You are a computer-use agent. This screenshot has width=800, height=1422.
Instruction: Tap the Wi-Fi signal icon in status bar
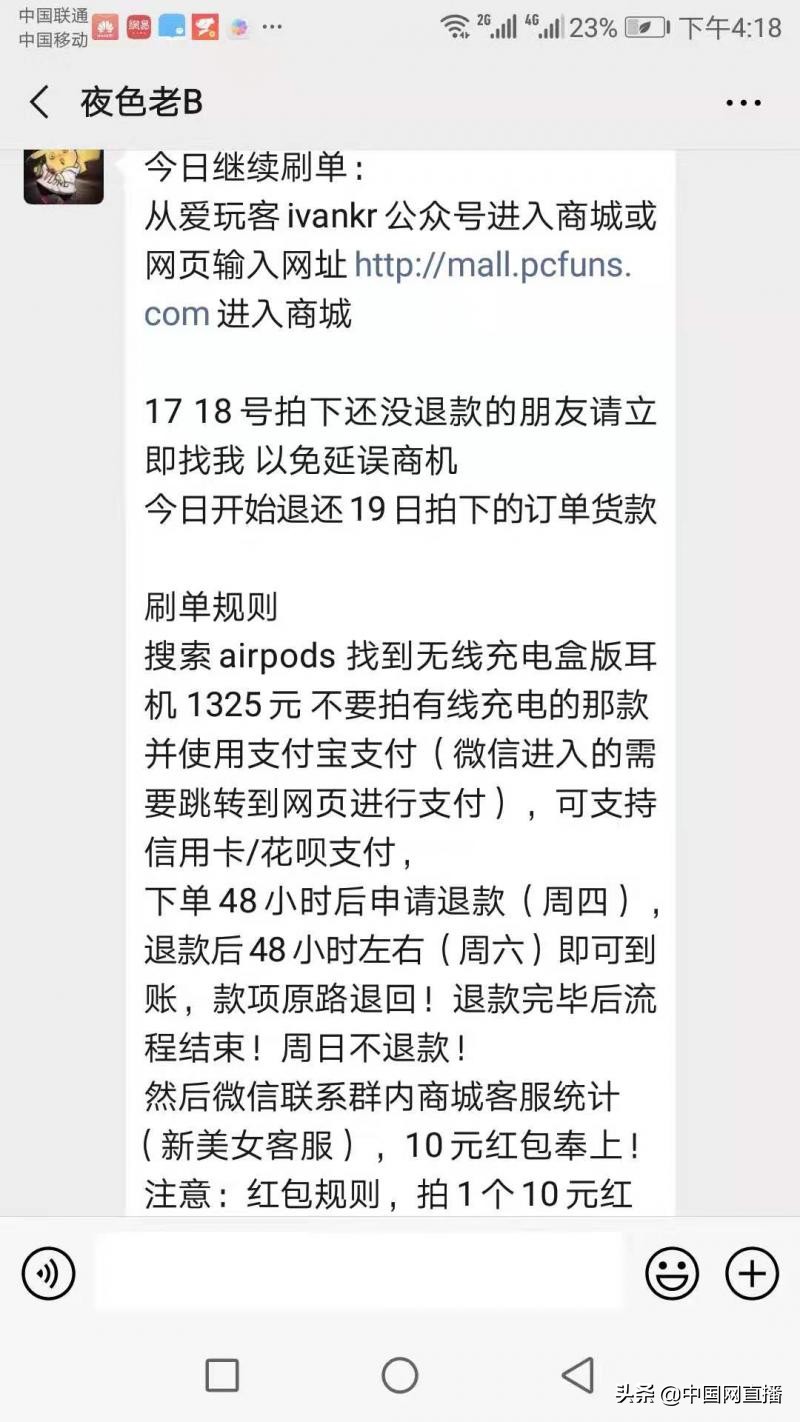(455, 25)
